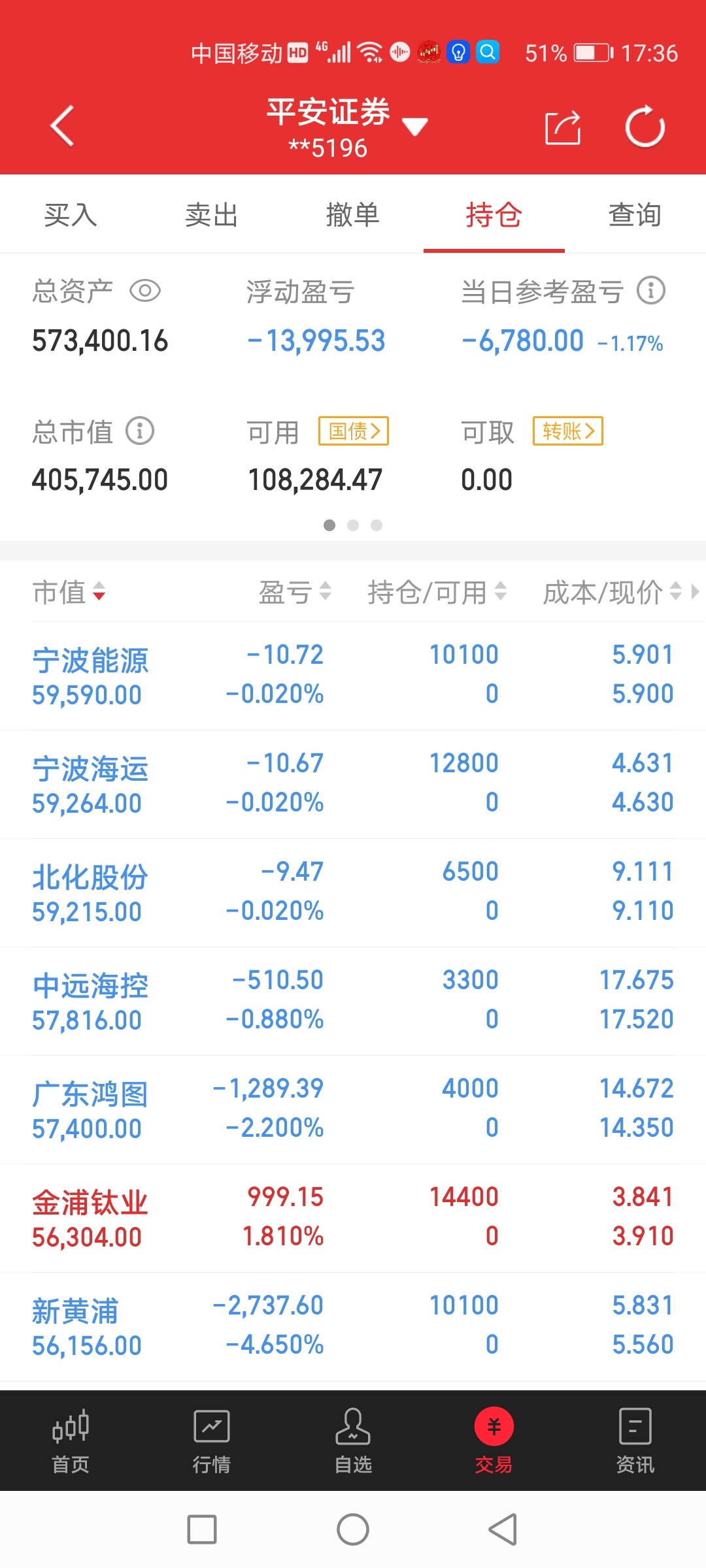
Task: Go to the 首页 bottom tab
Action: tap(71, 1441)
